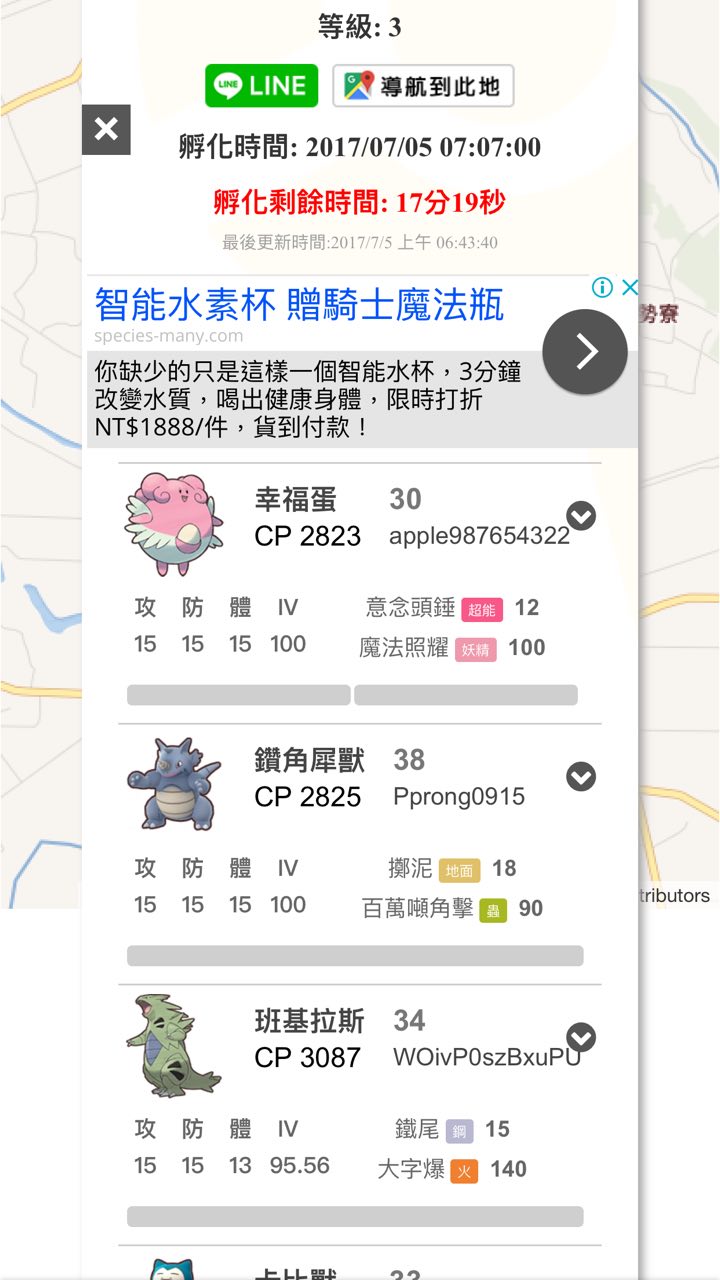Open the 智能水素杯 ad headline
The width and height of the screenshot is (720, 1280).
tap(299, 304)
